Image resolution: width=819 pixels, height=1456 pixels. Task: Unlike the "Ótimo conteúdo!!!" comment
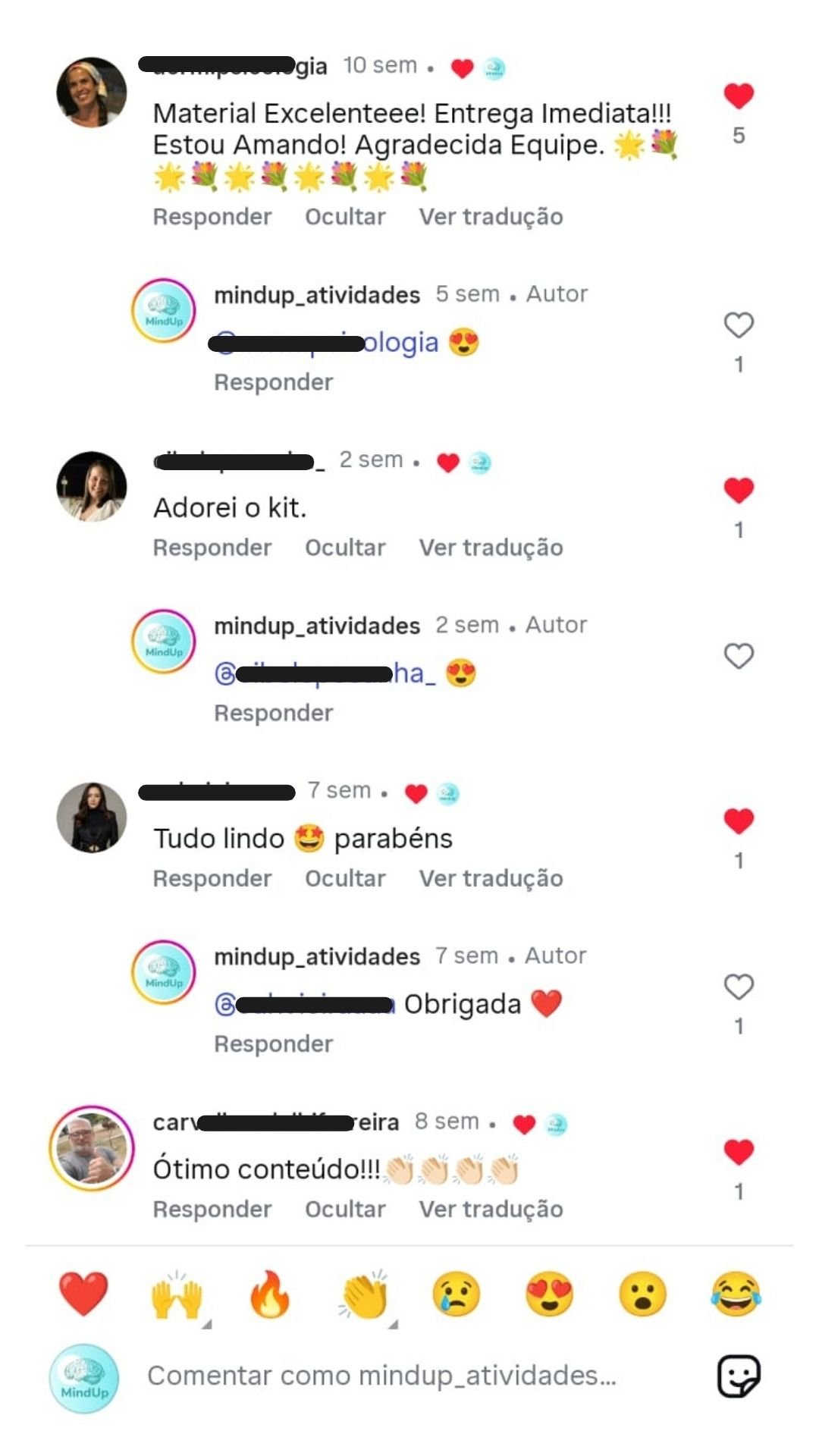tap(739, 1152)
